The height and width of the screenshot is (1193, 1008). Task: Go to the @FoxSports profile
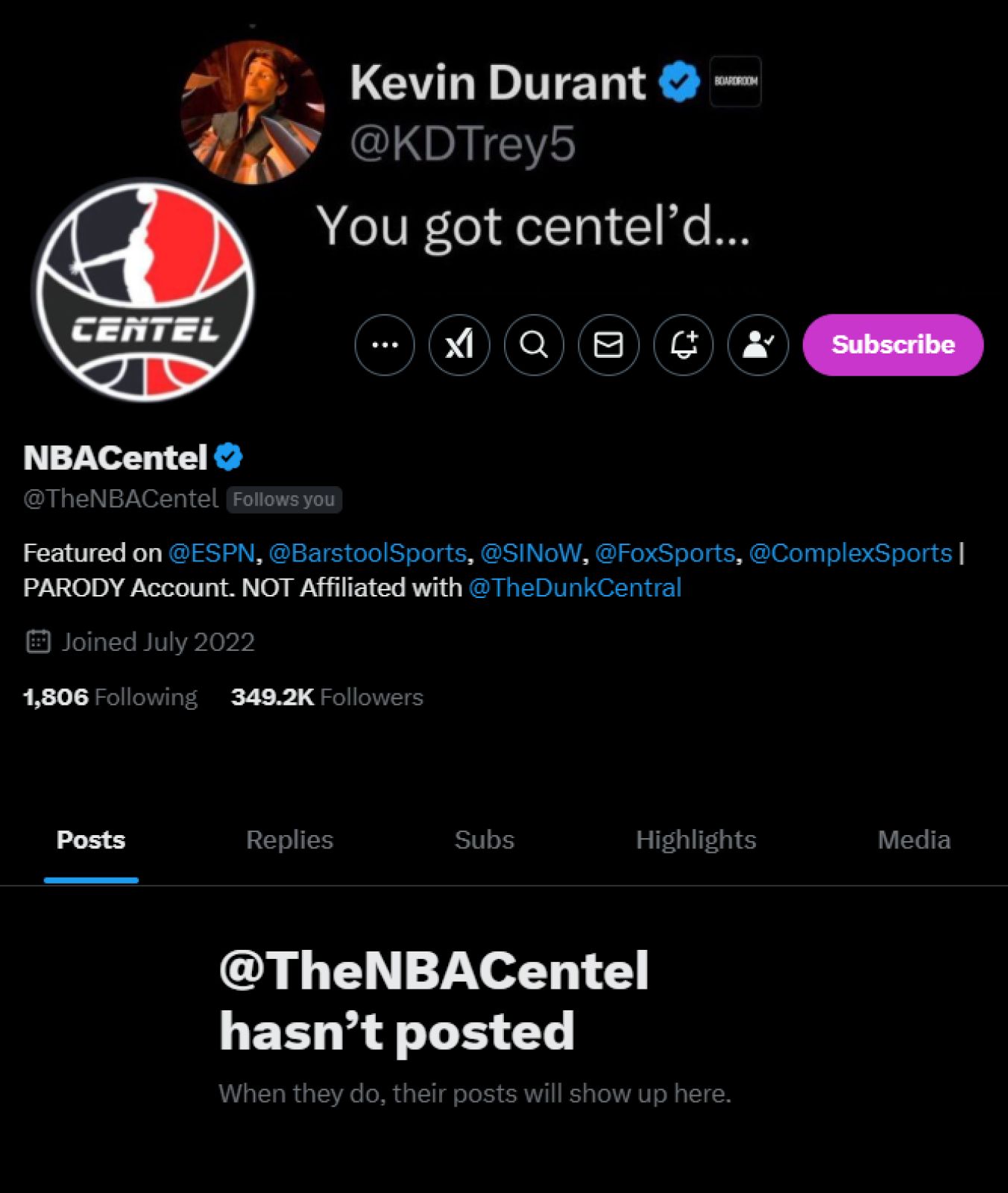tap(665, 553)
